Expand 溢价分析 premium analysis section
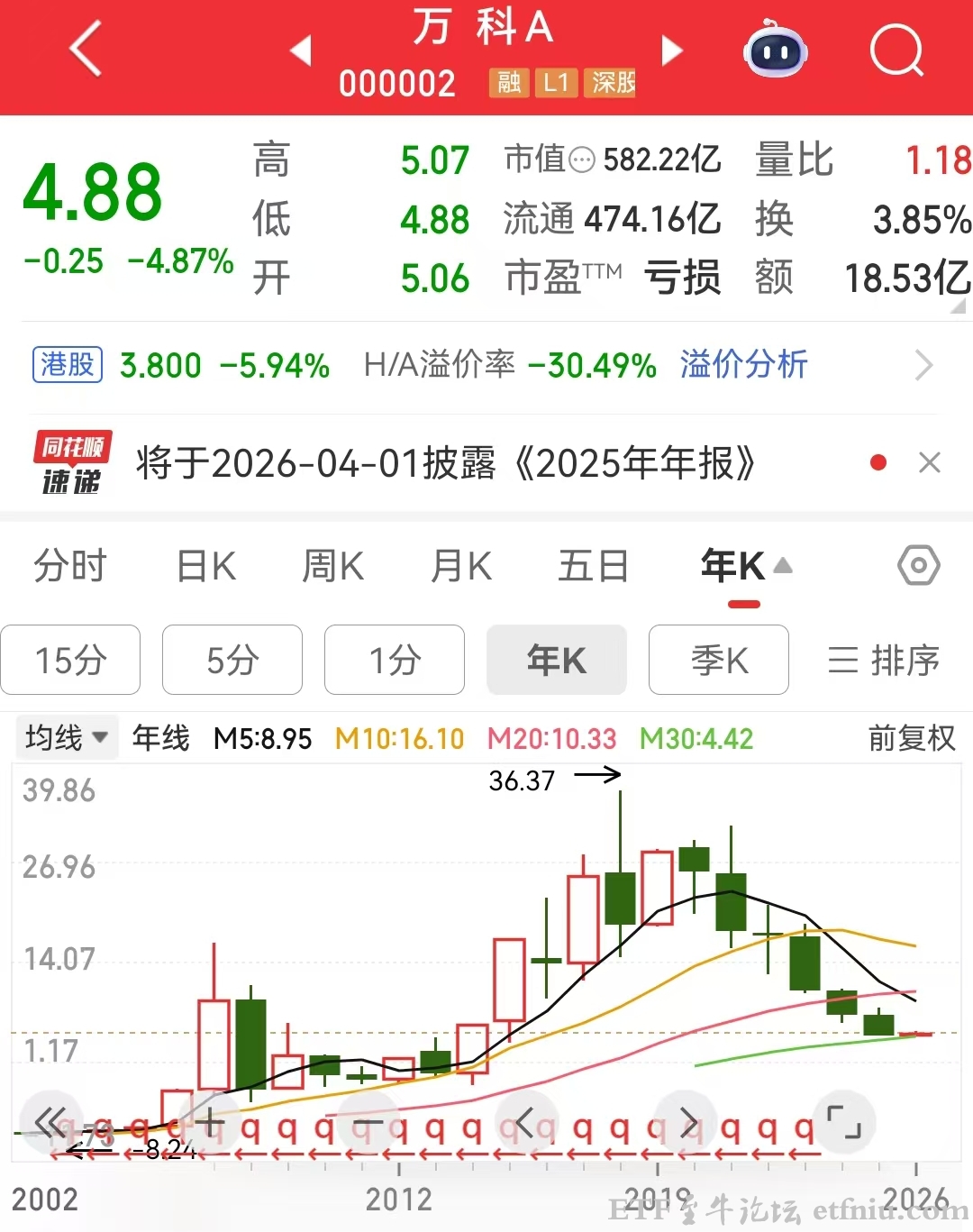This screenshot has width=973, height=1232. (x=742, y=365)
